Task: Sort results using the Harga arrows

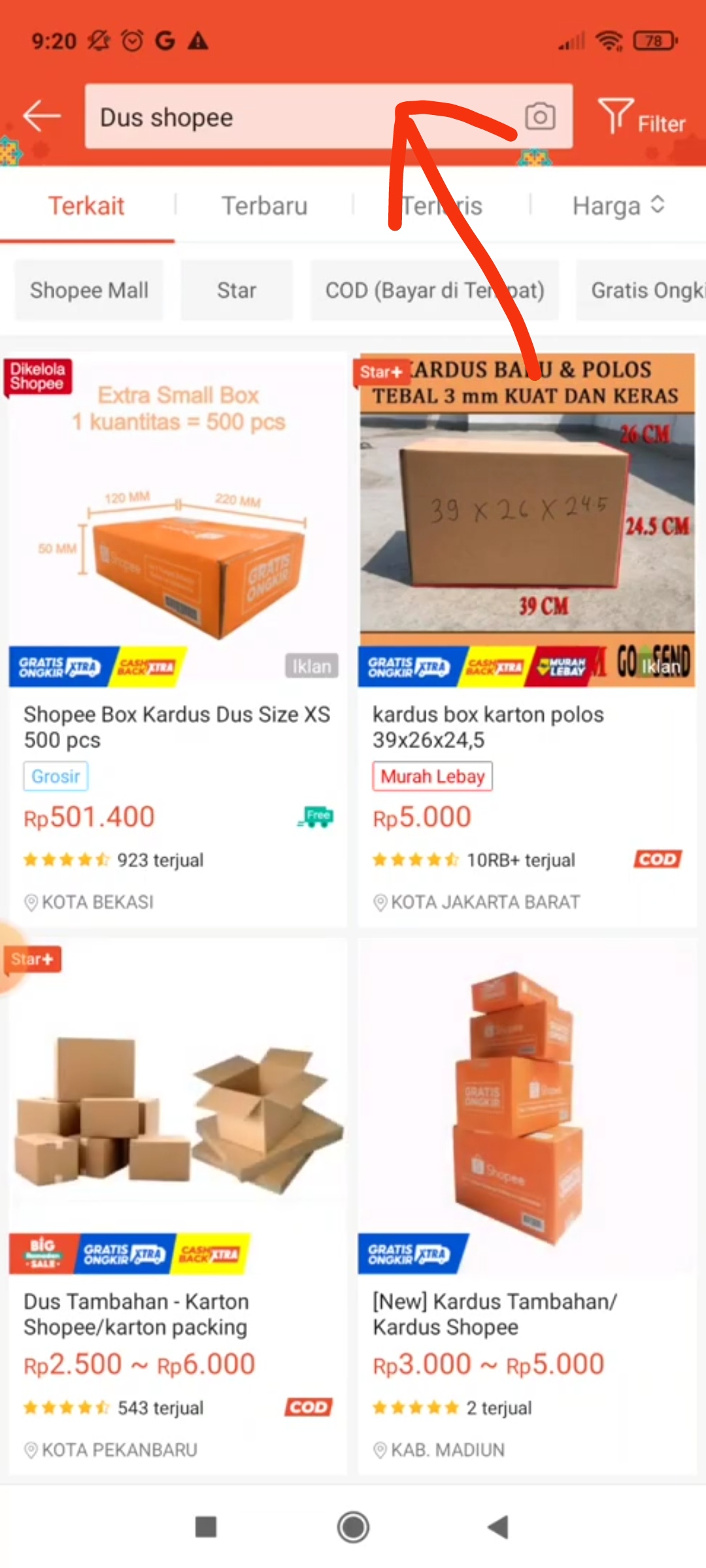Action: 659,204
